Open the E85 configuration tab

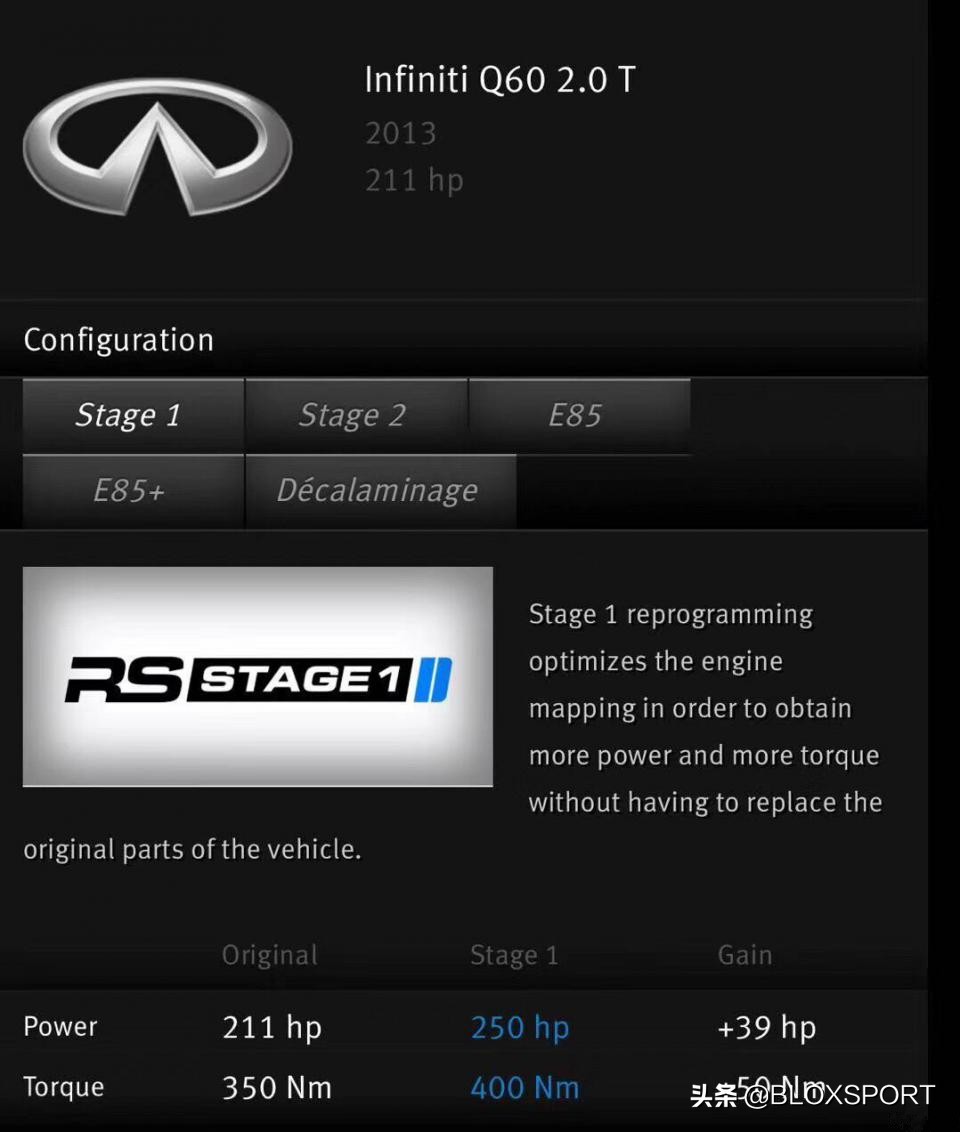coord(578,415)
